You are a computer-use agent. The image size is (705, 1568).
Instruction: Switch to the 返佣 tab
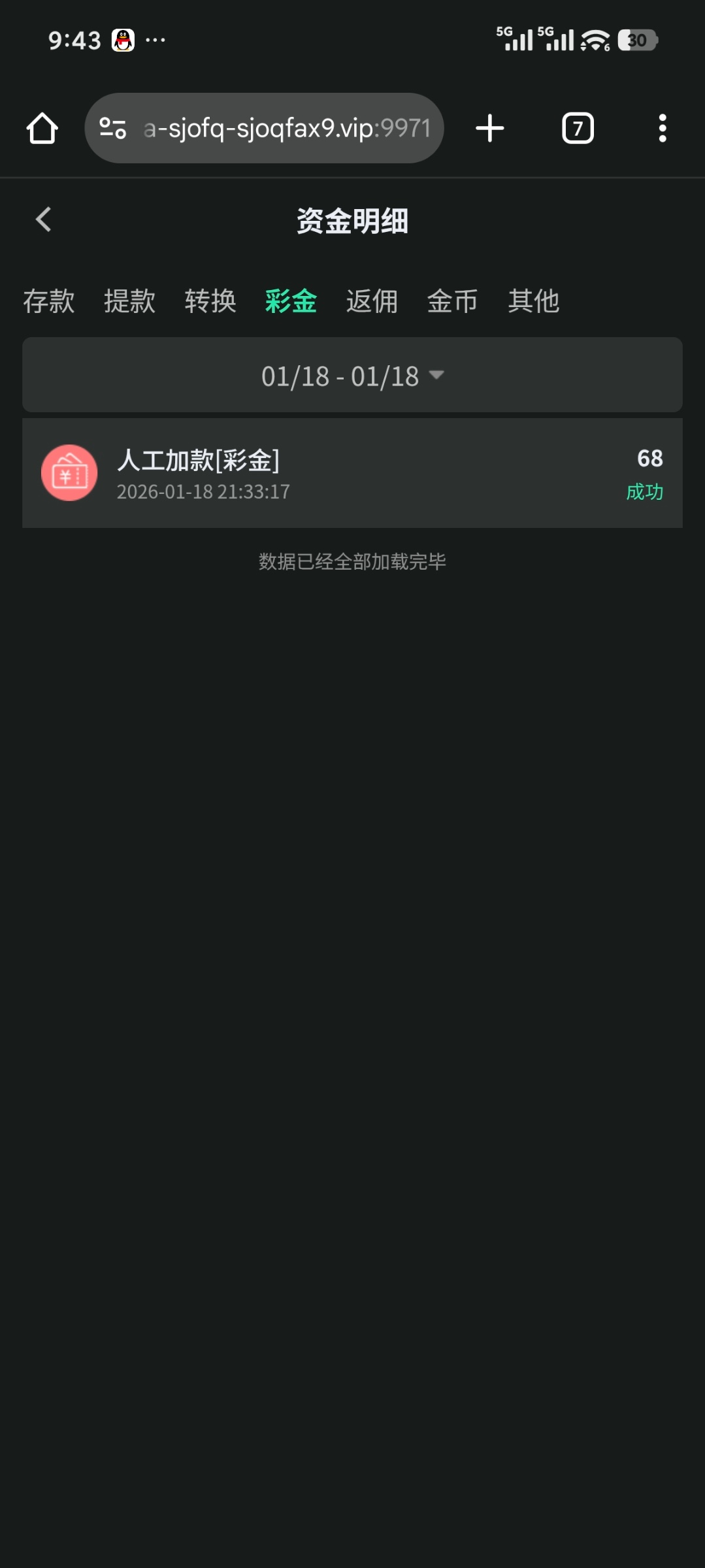click(x=372, y=301)
